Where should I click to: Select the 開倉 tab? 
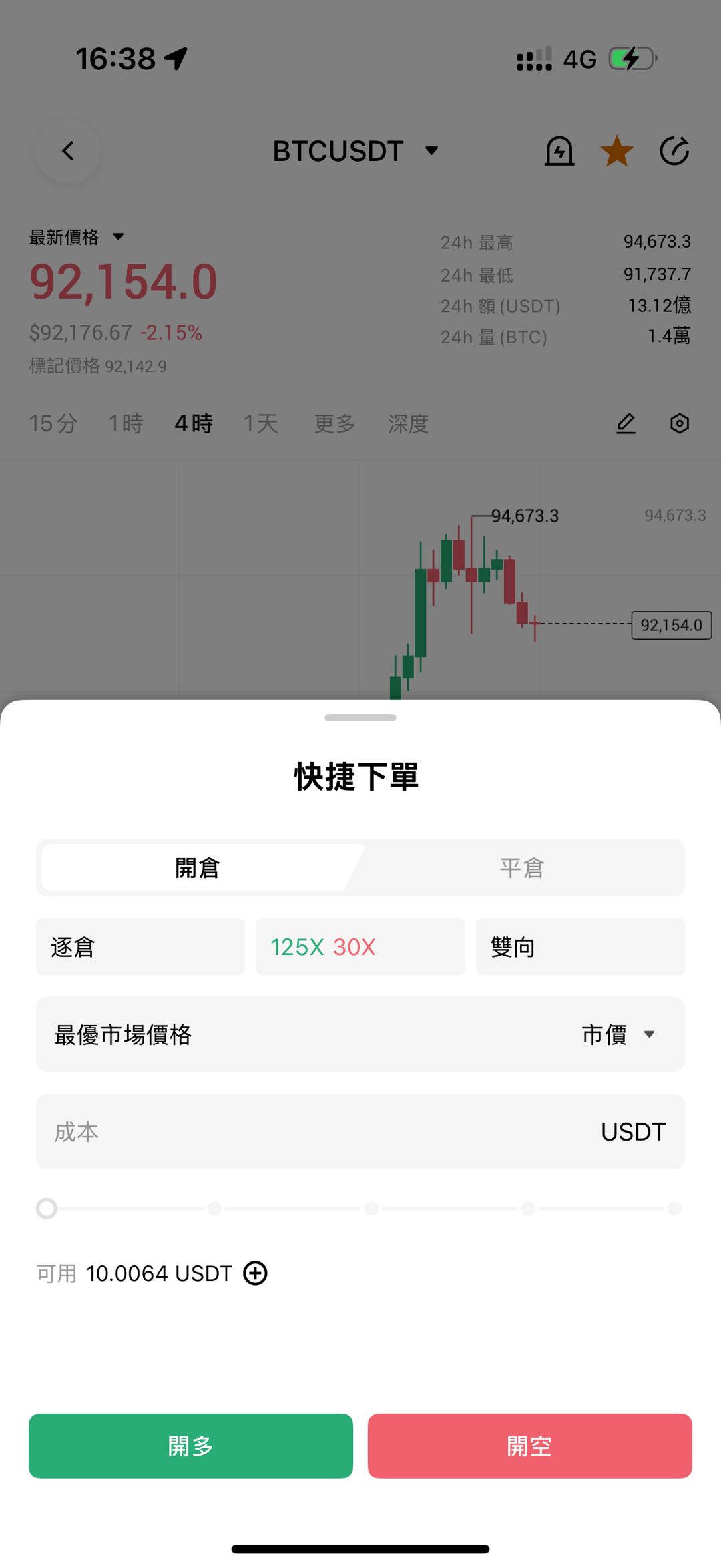[198, 868]
